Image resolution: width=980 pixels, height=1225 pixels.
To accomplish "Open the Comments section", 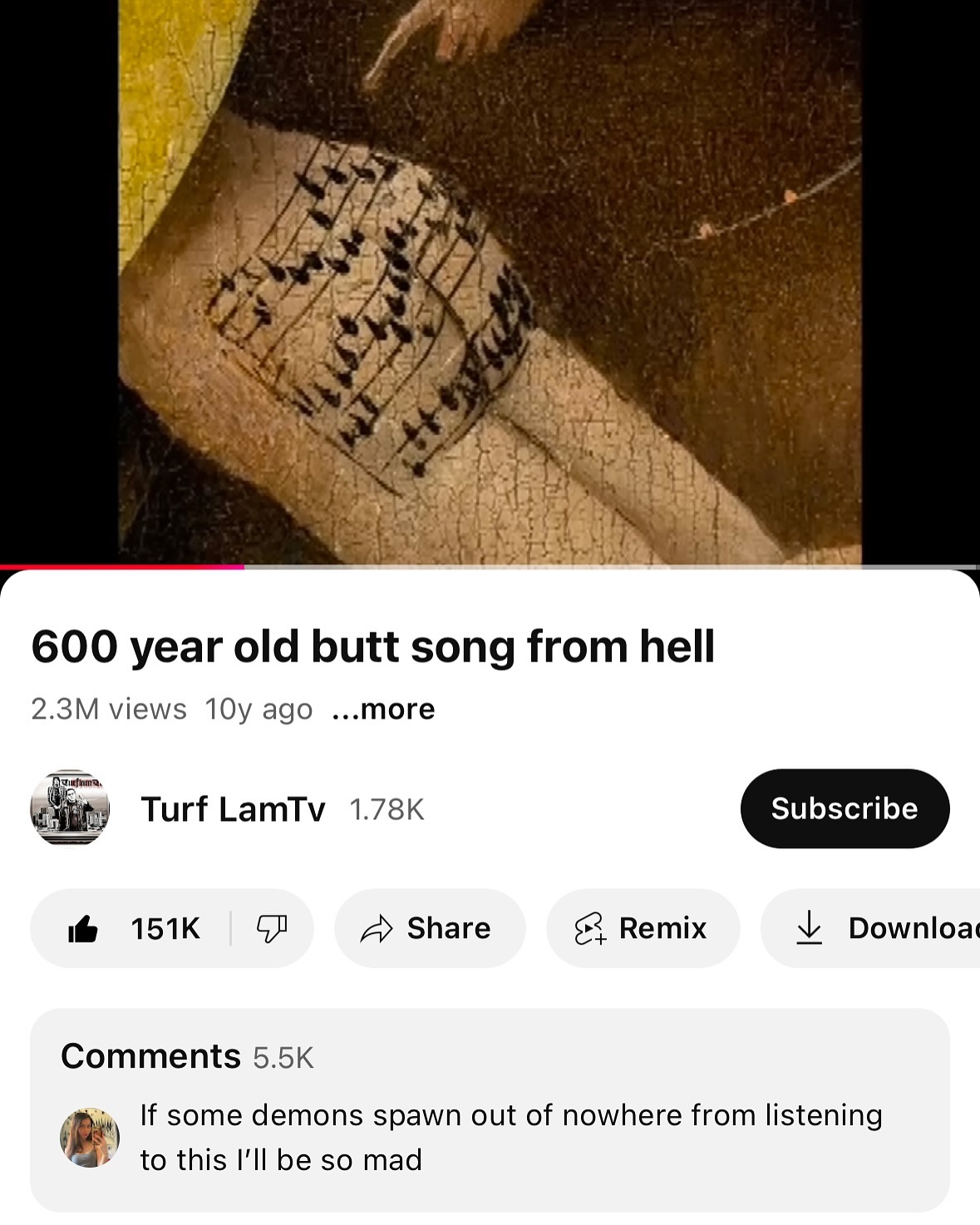I will click(489, 1109).
